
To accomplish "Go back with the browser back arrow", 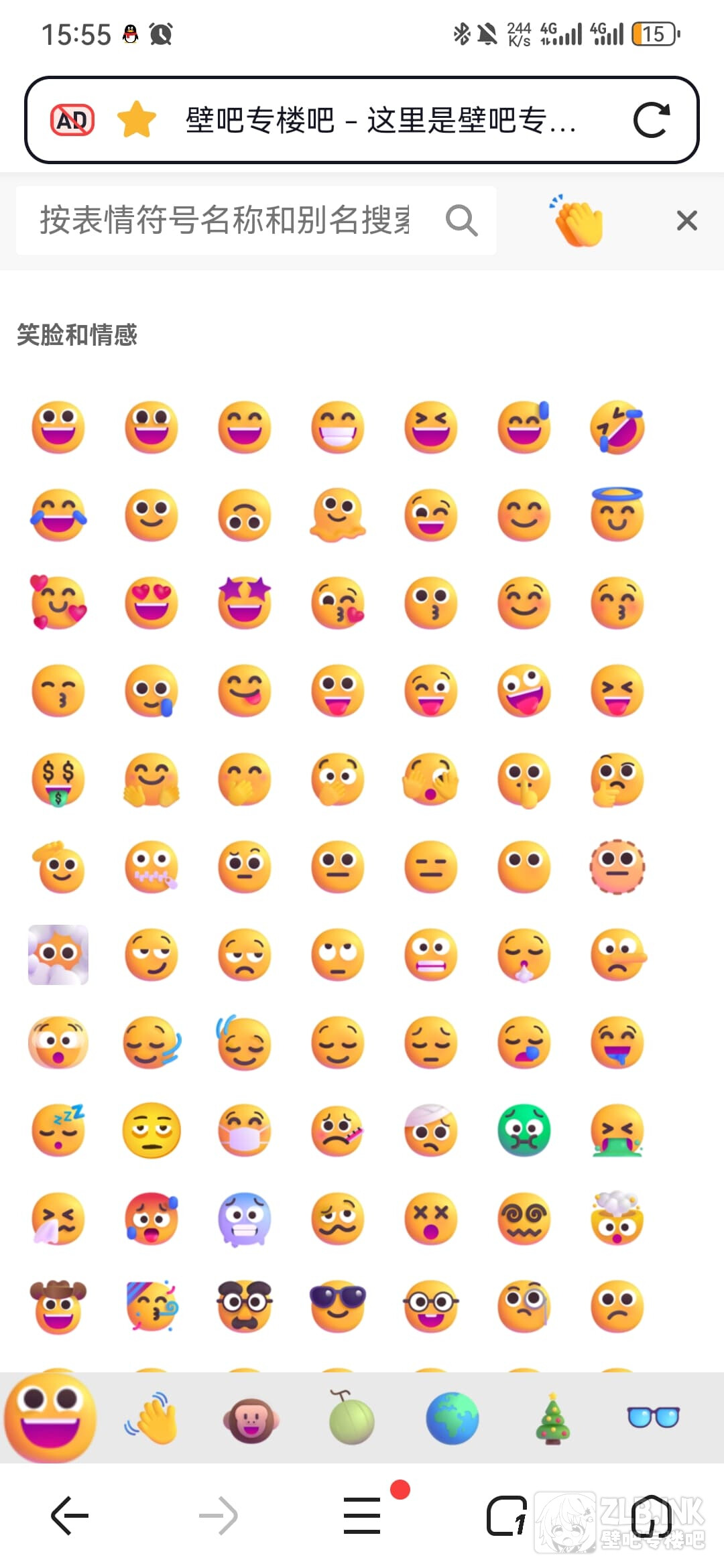I will click(x=70, y=1516).
